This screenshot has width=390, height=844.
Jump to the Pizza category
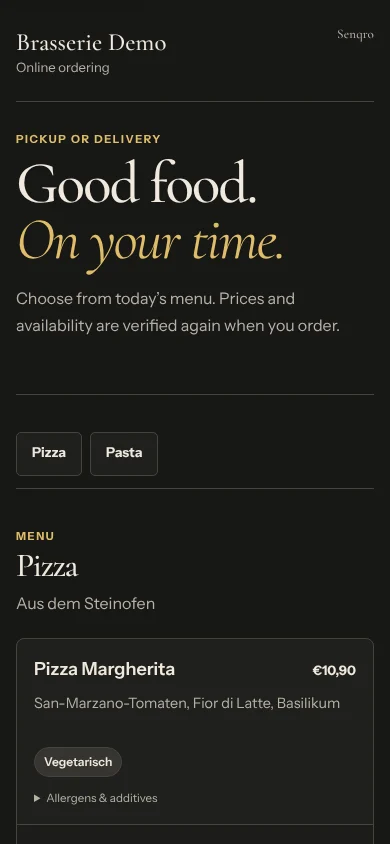click(49, 454)
